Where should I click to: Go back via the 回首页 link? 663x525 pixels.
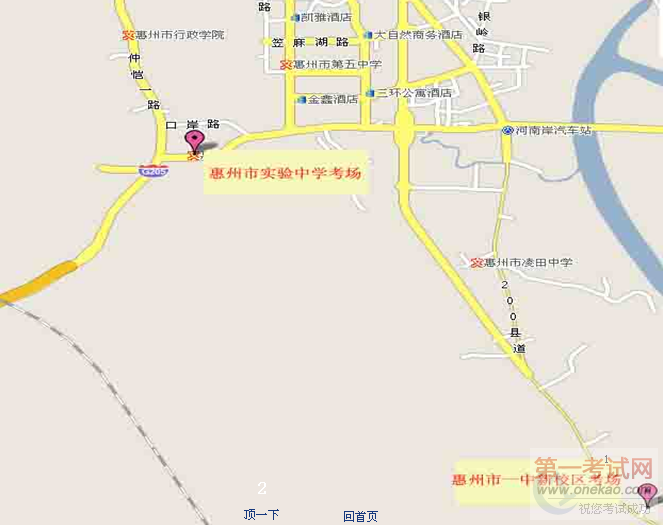[360, 516]
